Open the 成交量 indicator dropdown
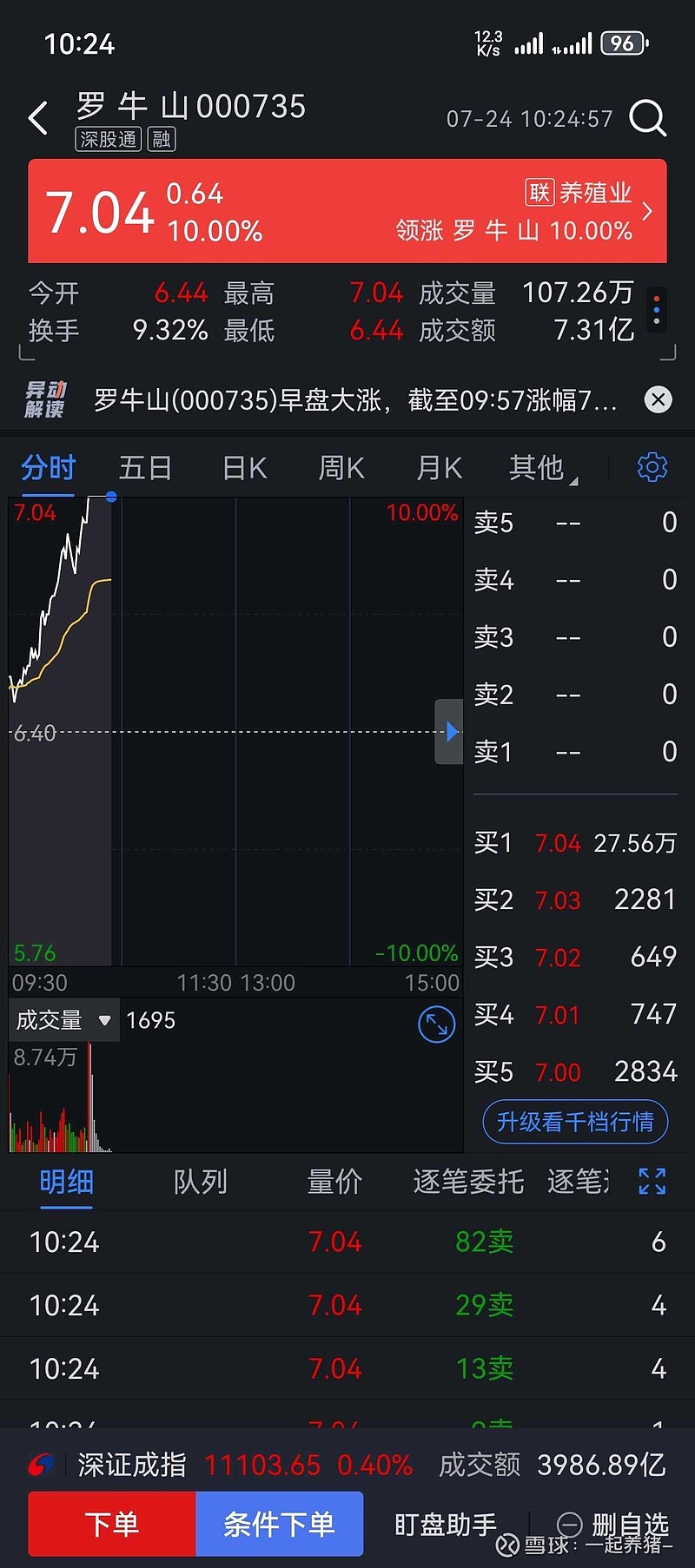Viewport: 695px width, 1568px height. (63, 1019)
